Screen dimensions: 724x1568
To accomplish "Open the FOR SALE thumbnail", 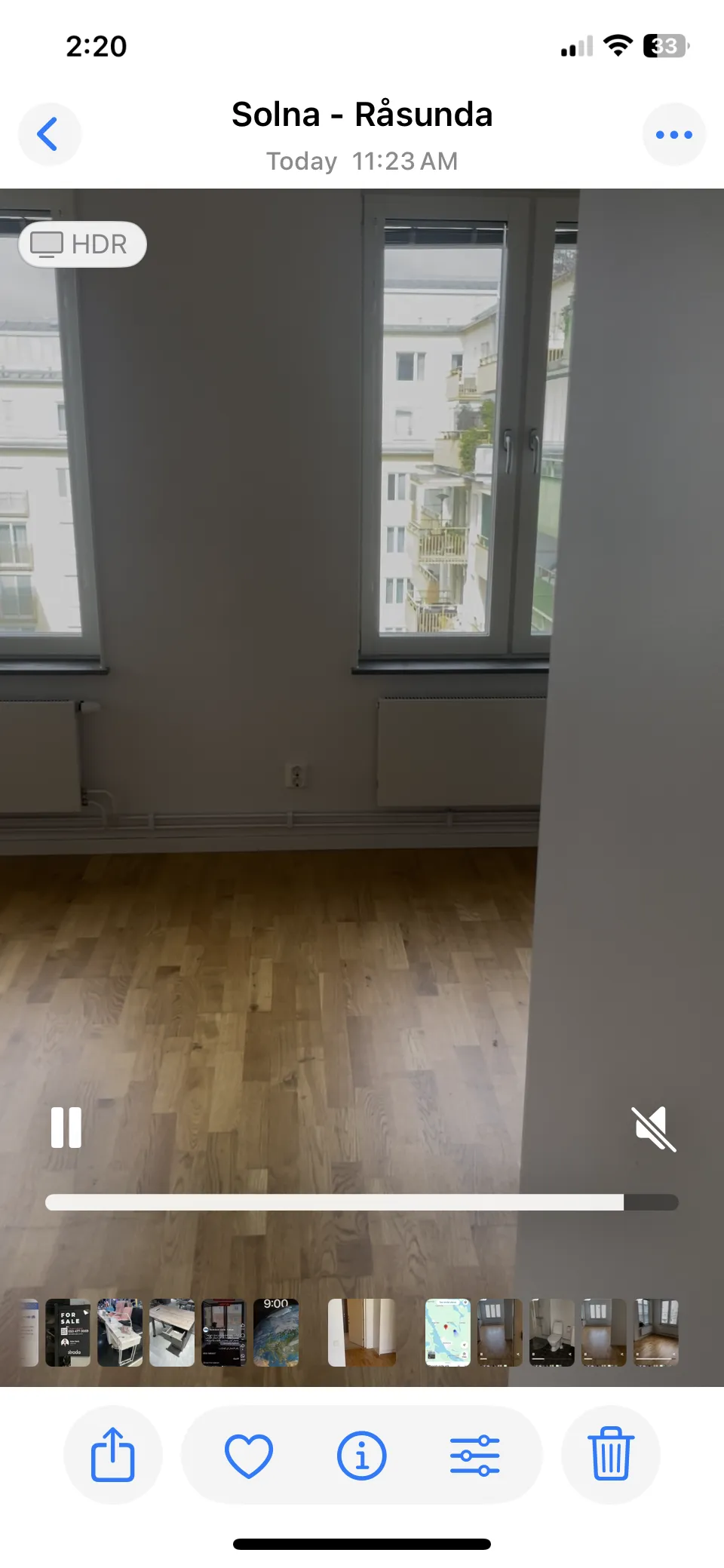I will pos(68,1333).
